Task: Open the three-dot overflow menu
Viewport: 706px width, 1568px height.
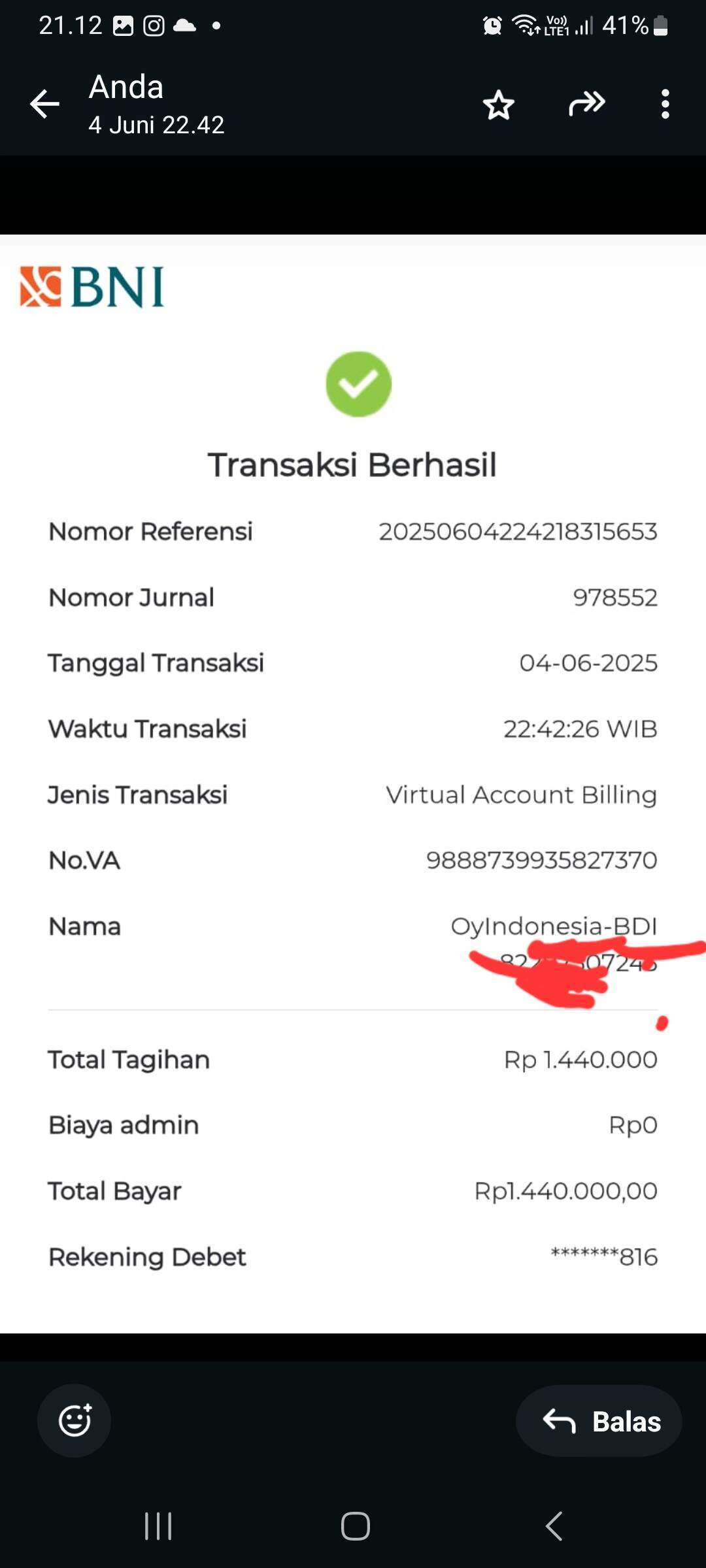Action: 665,105
